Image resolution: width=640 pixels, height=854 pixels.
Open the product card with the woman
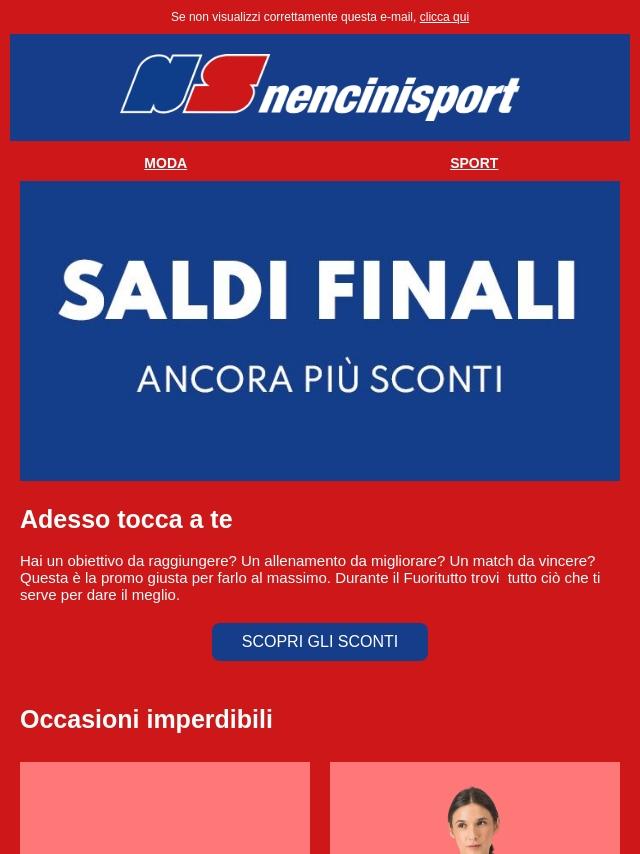tap(475, 810)
